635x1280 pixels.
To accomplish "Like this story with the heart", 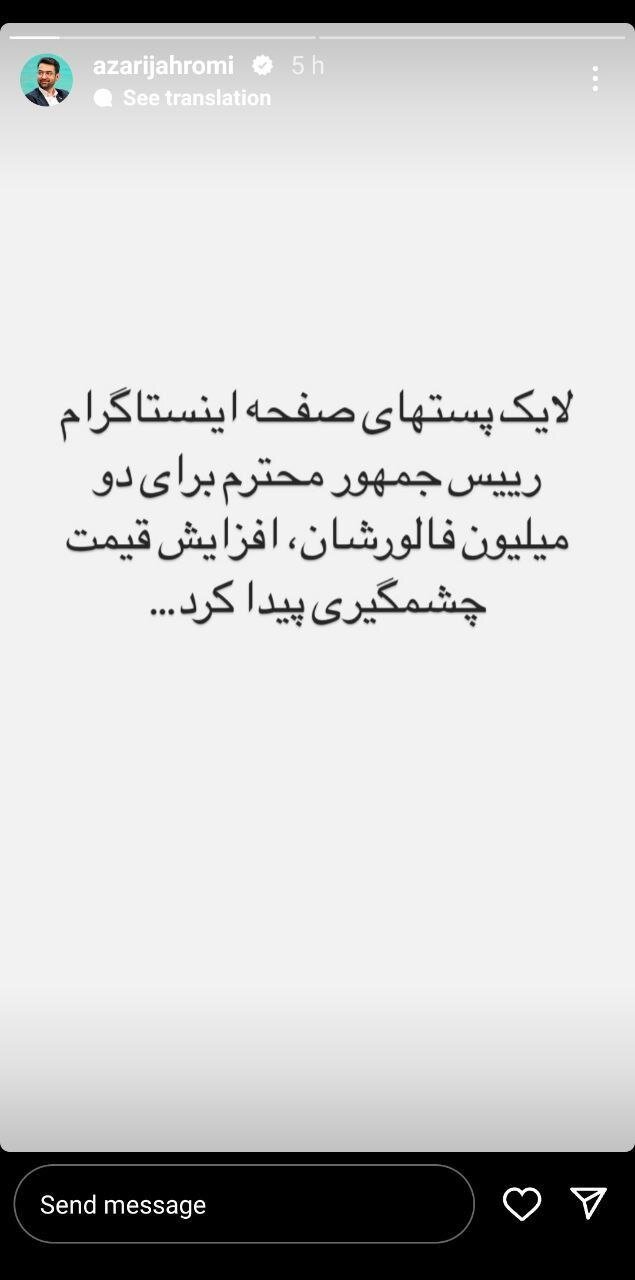I will 521,1204.
